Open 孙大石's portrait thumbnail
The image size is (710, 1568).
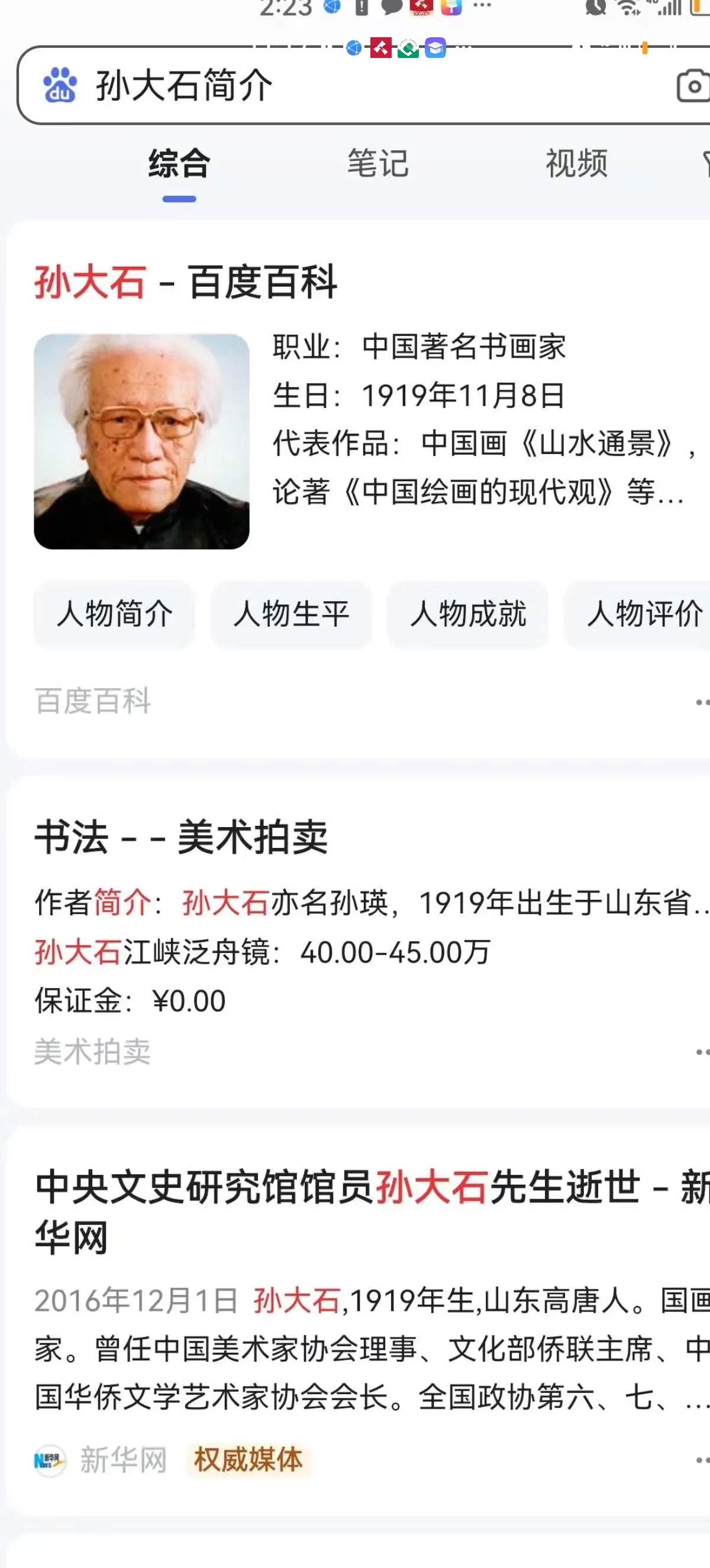coord(141,441)
